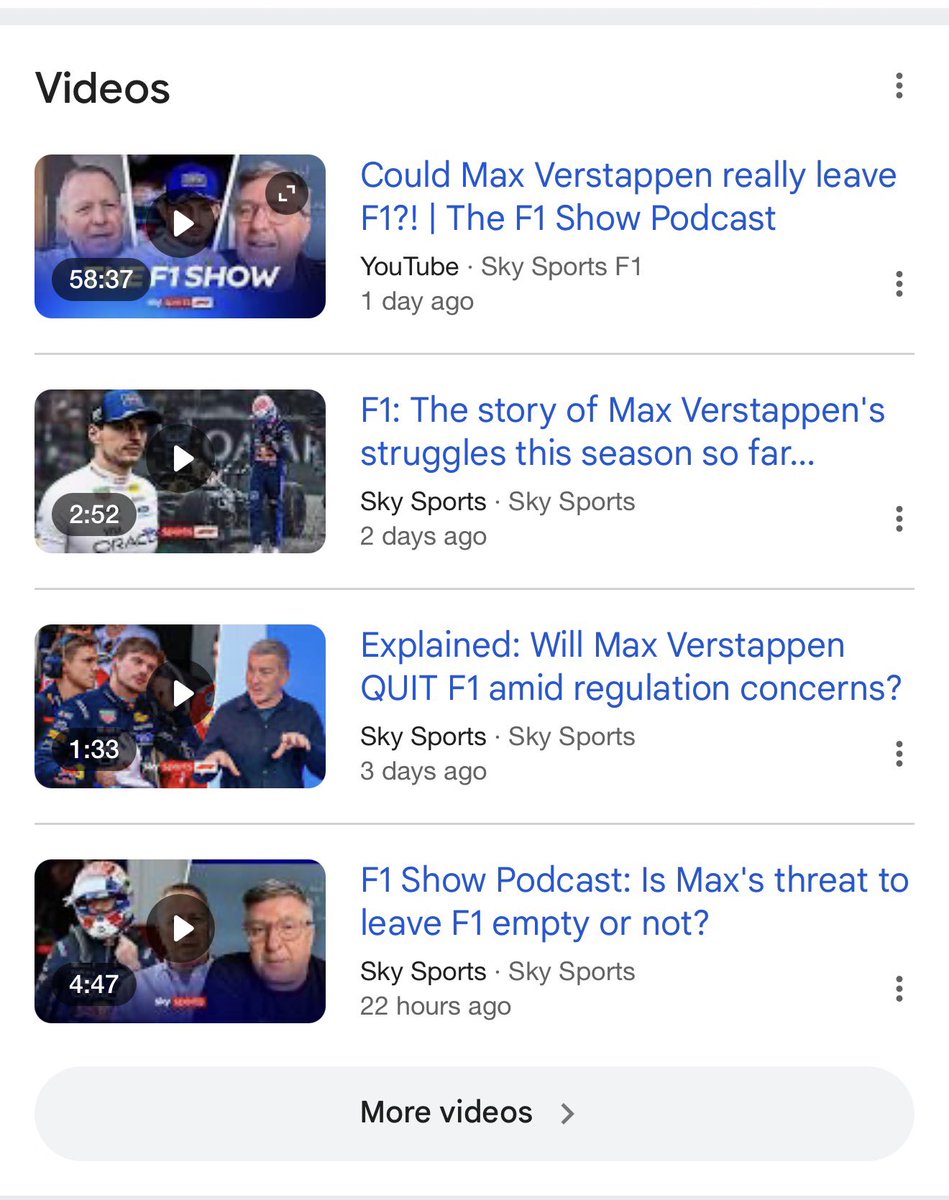Tap the More videos button
Screen dimensions: 949x1200
point(474,1113)
